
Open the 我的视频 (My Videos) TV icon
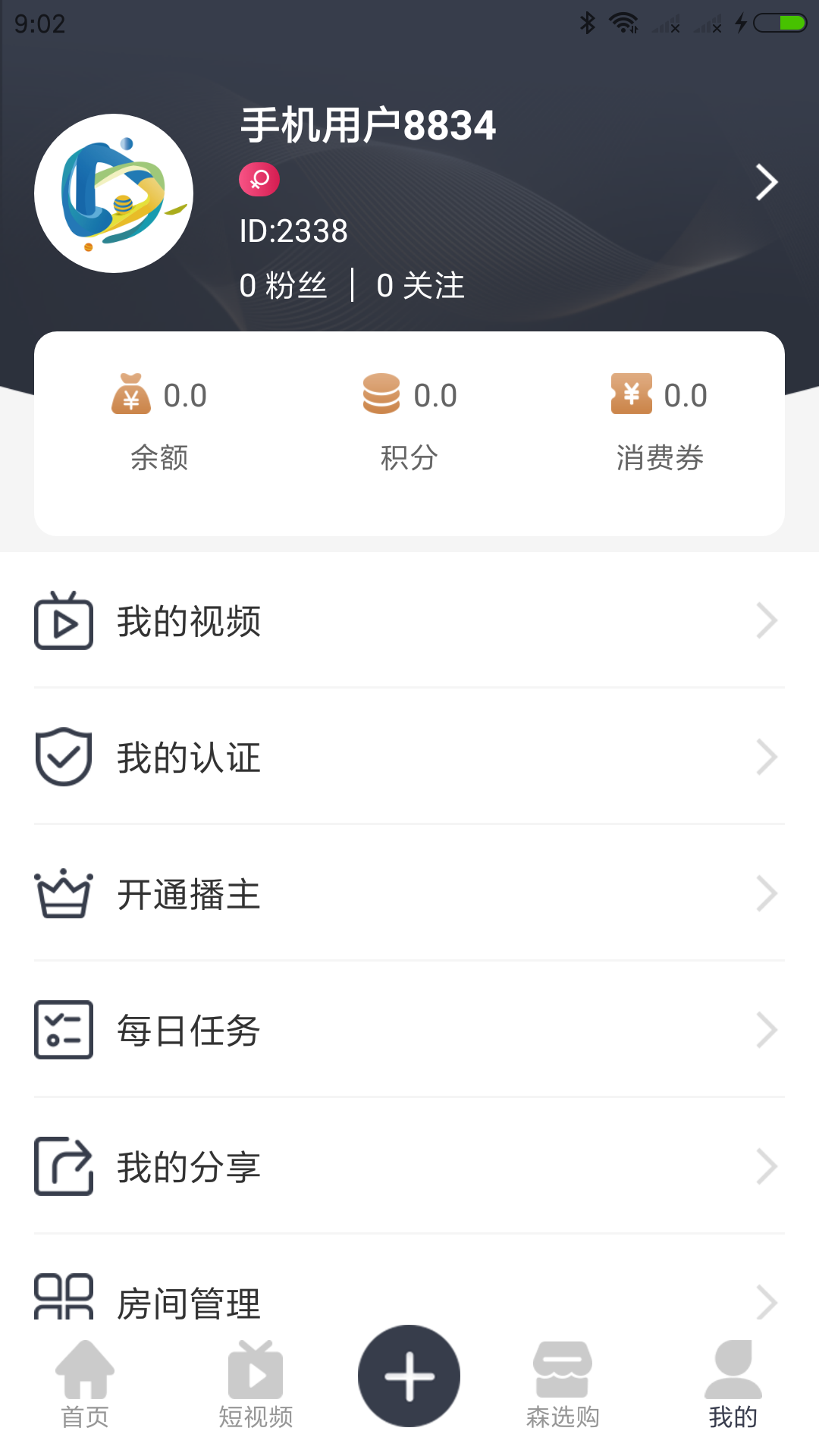[64, 622]
